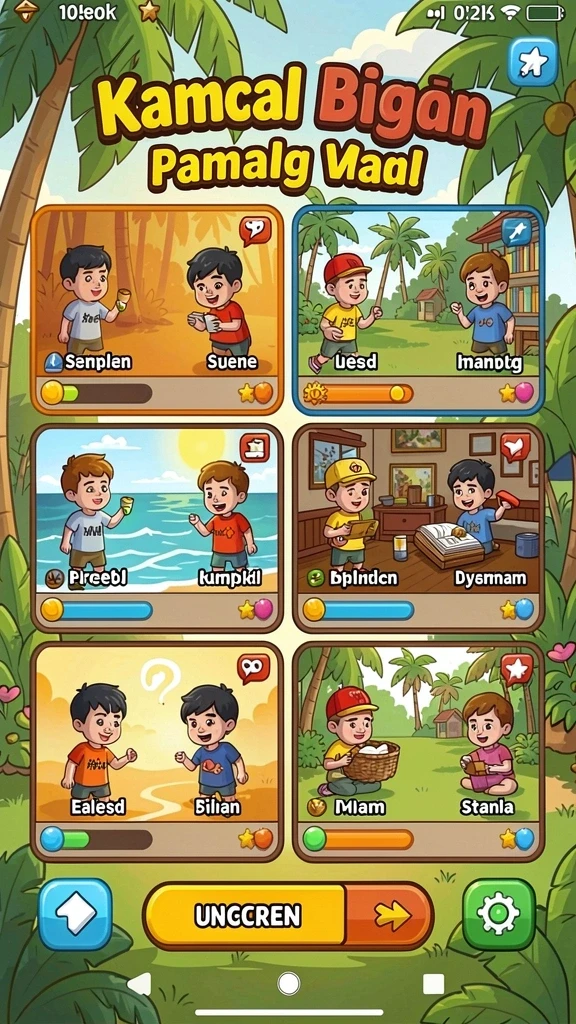
Task: Open the Mlam and Stanla garden card
Action: coord(419,752)
